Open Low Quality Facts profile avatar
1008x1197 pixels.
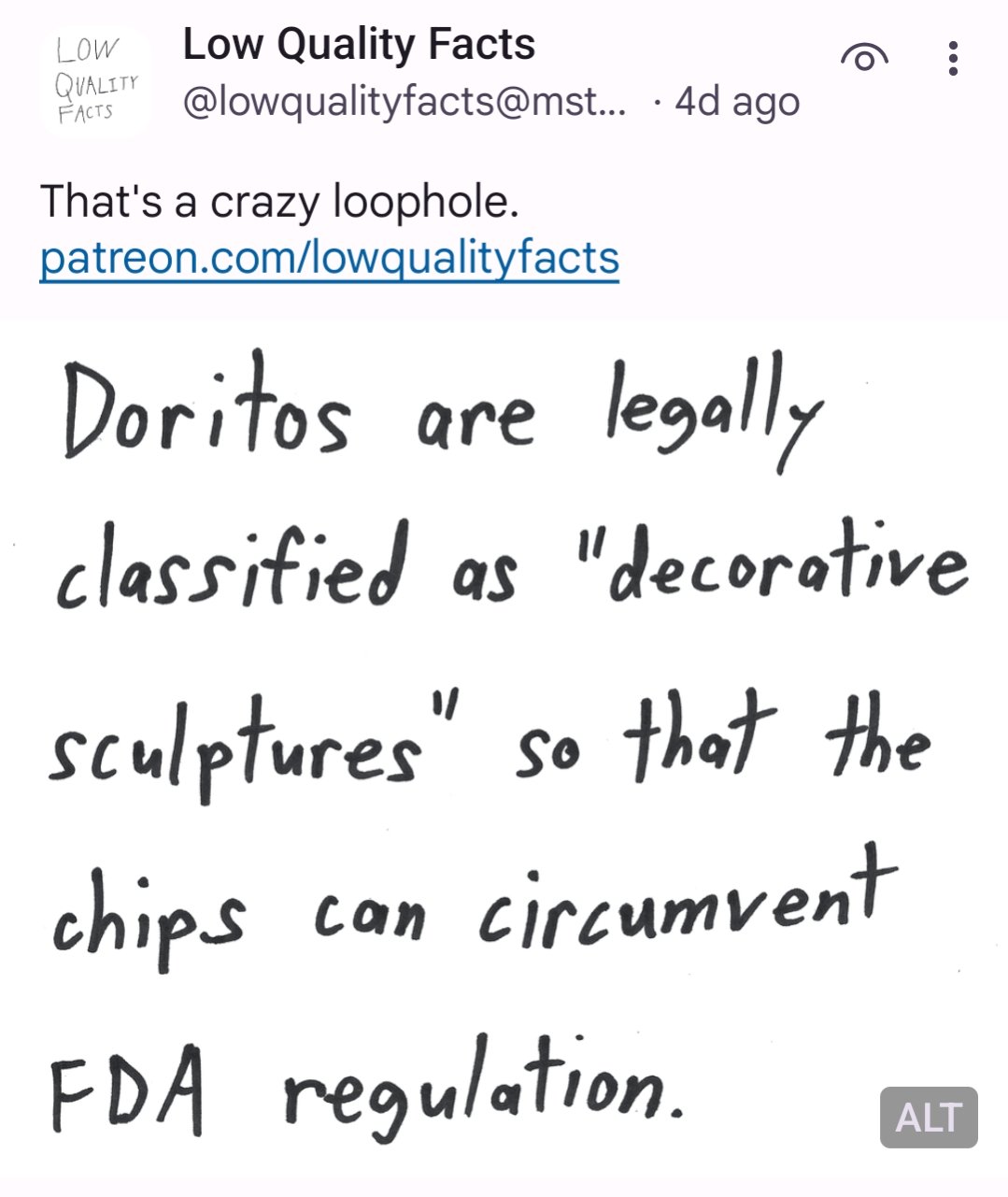click(95, 80)
